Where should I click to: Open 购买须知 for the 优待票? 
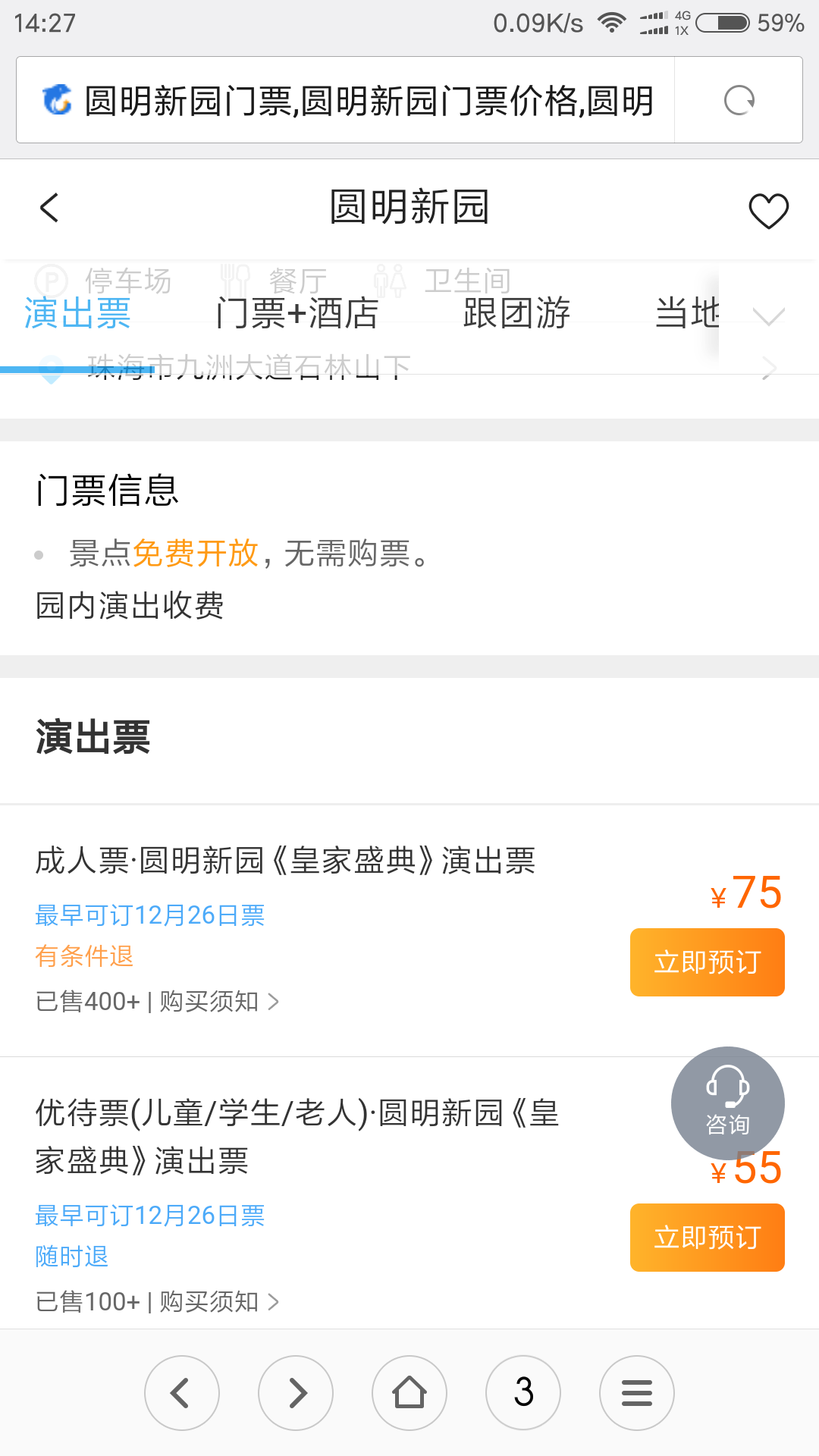tap(219, 1302)
